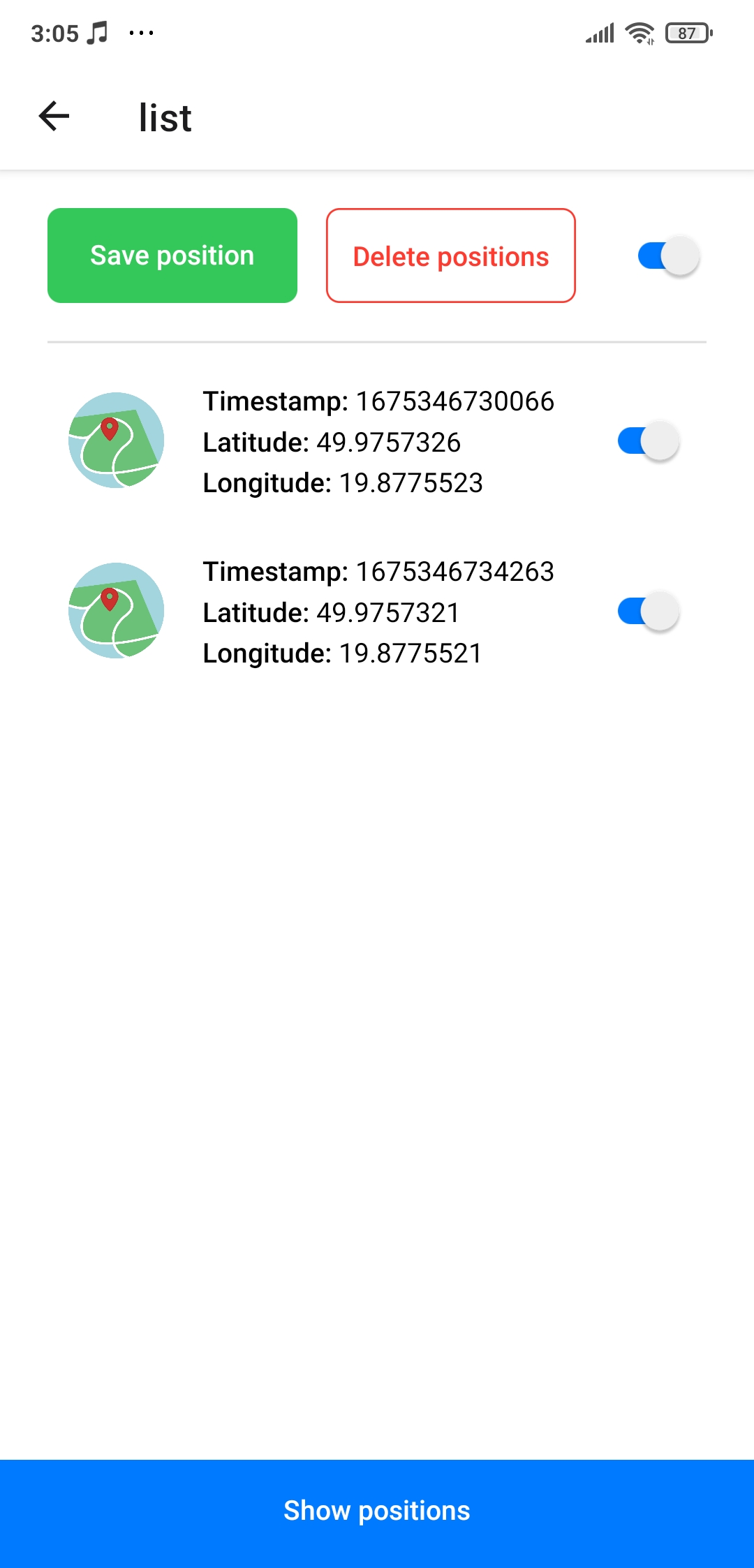Toggle switch for timestamp 1675346734263
This screenshot has height=1568, width=754.
(x=648, y=612)
